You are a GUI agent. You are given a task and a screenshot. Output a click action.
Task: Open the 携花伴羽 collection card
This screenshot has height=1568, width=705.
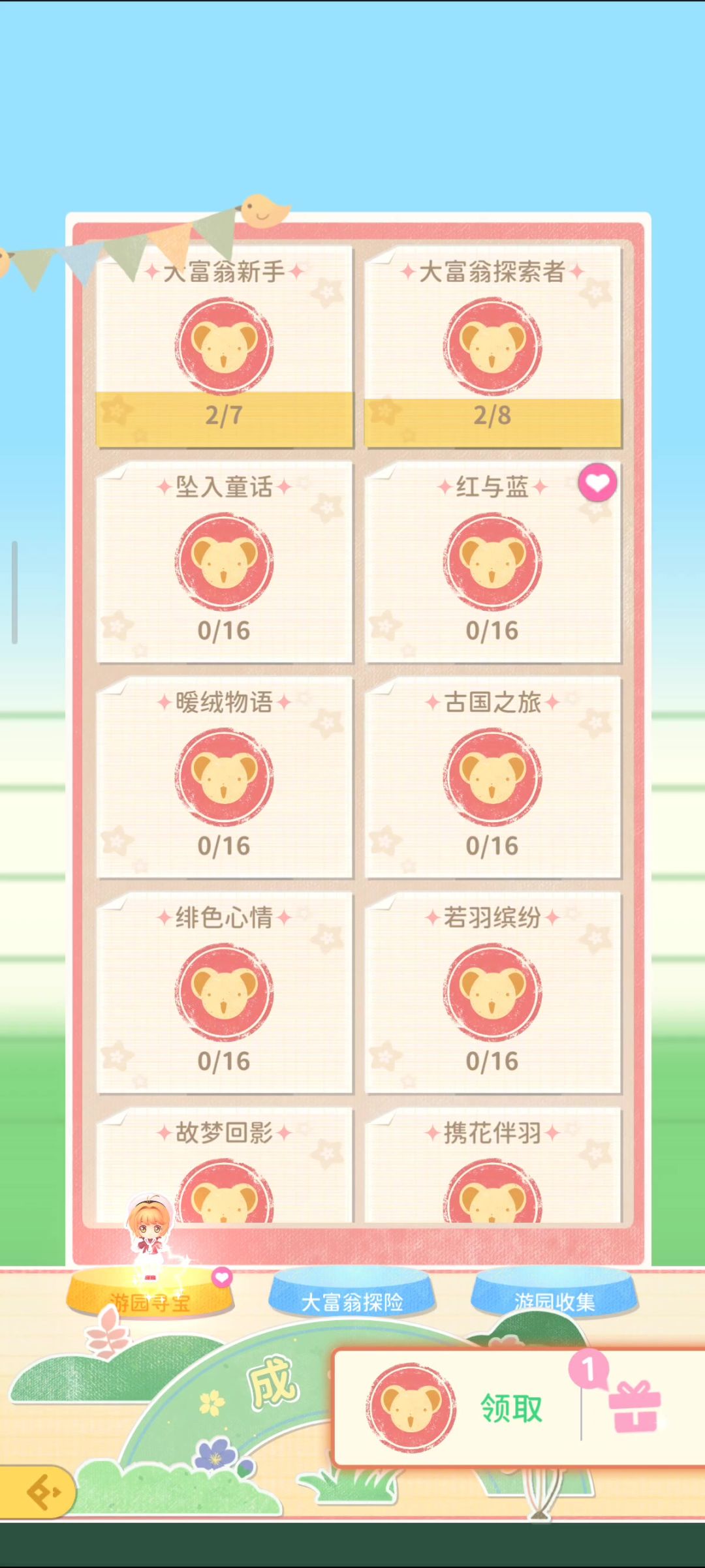[x=492, y=1168]
